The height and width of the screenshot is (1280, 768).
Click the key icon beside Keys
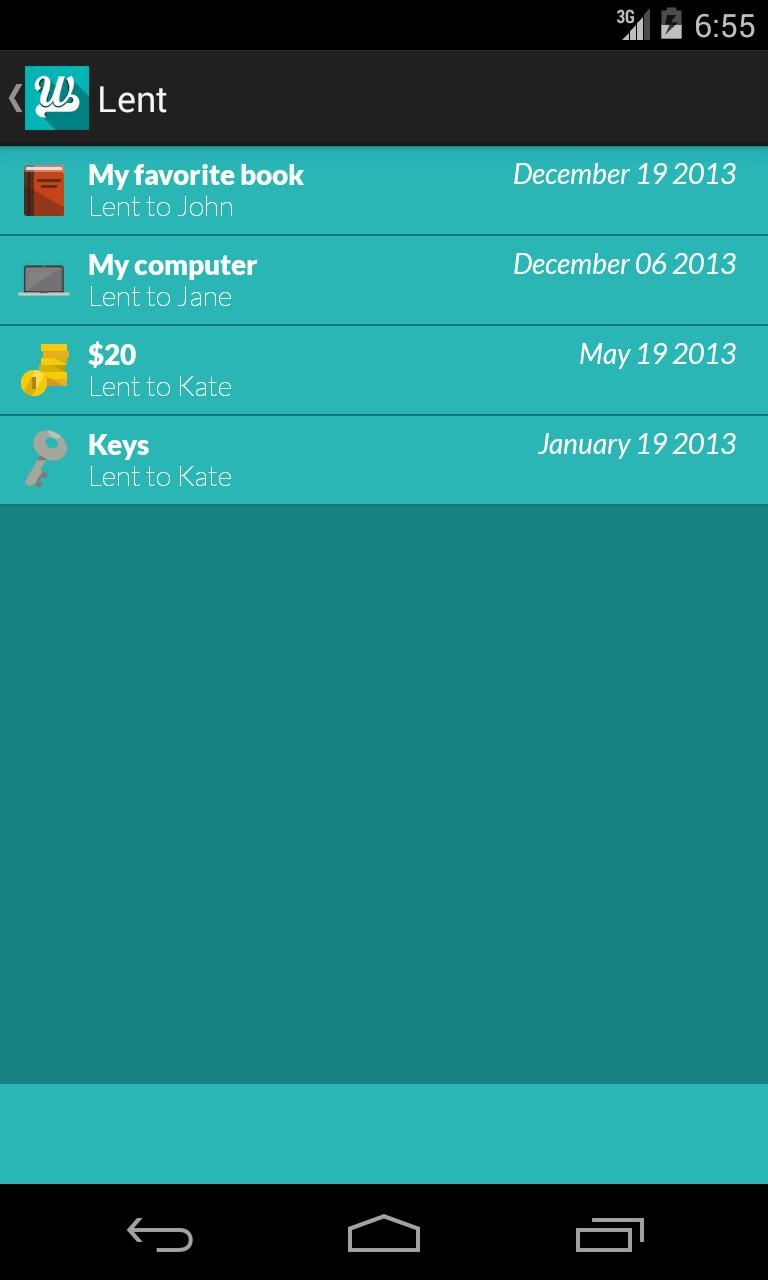44,458
